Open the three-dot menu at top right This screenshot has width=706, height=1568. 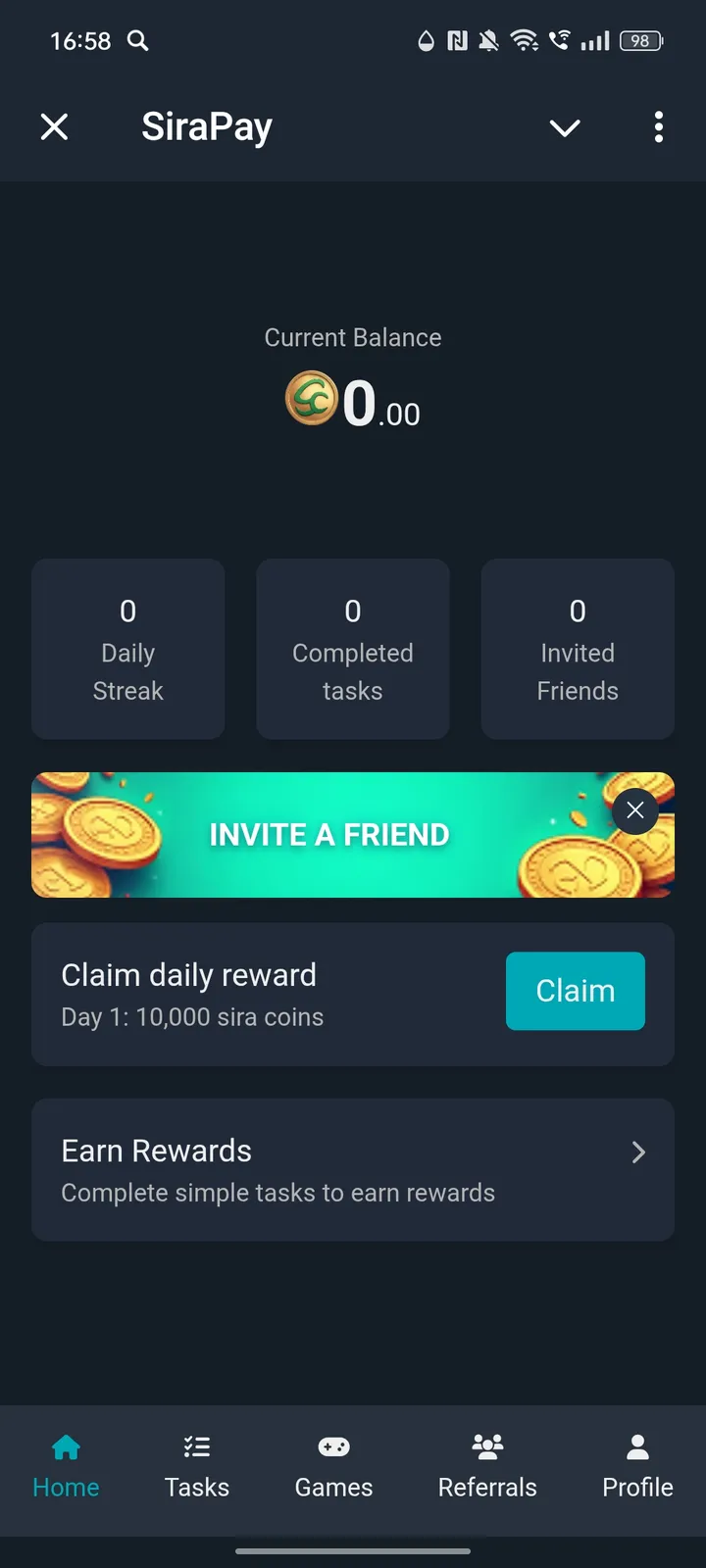tap(658, 127)
